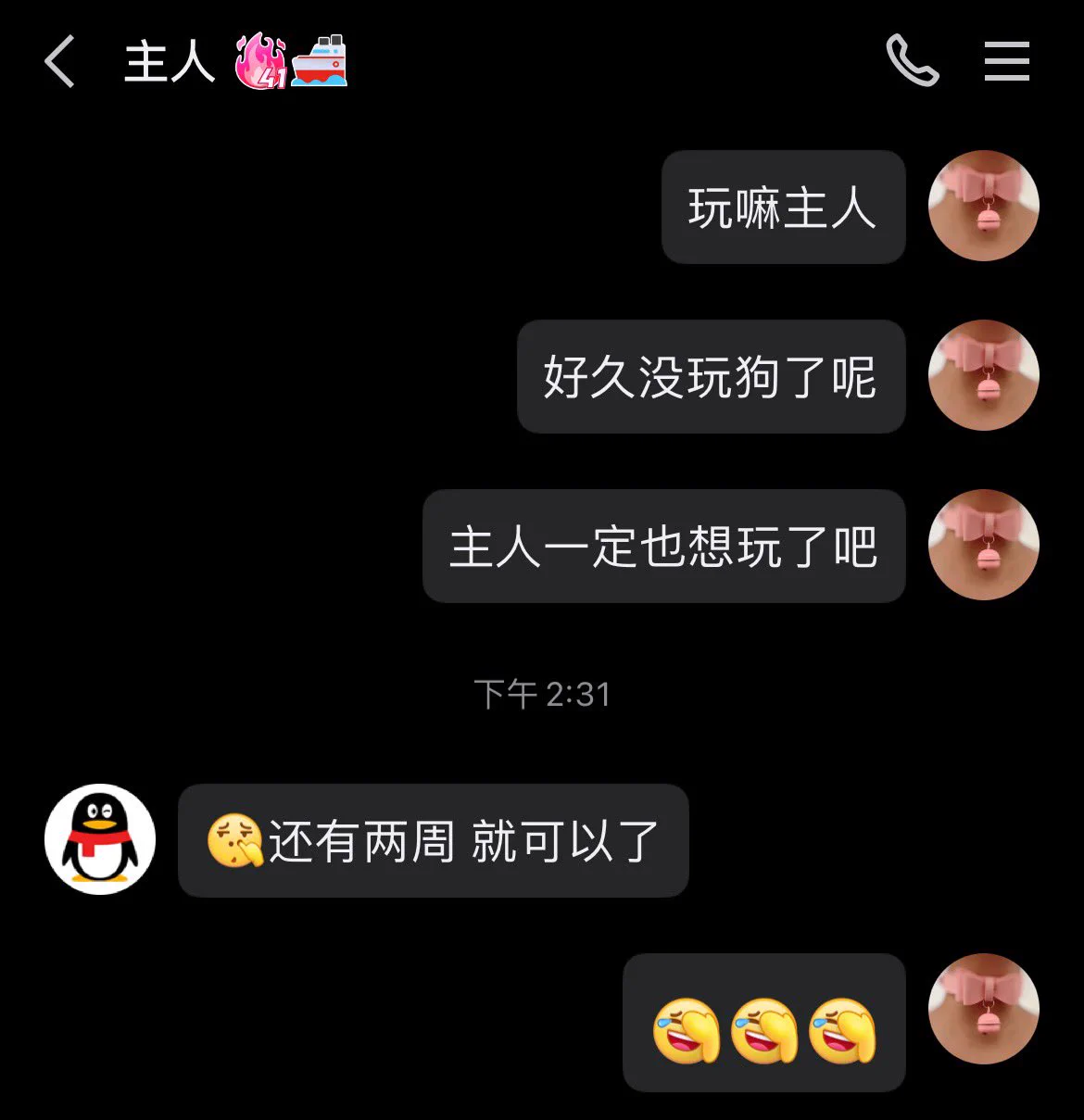Tap the ship badge in the title

click(x=320, y=61)
